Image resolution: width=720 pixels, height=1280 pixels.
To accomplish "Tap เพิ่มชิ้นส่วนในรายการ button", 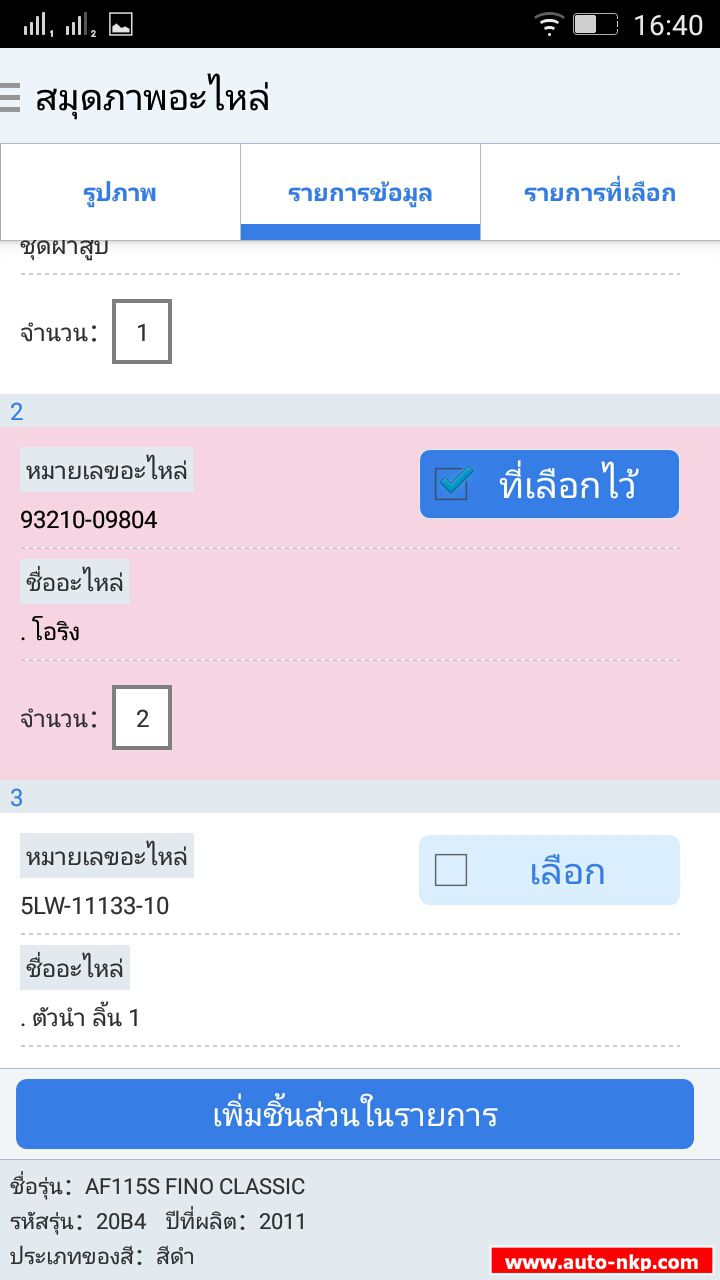I will click(x=355, y=1114).
